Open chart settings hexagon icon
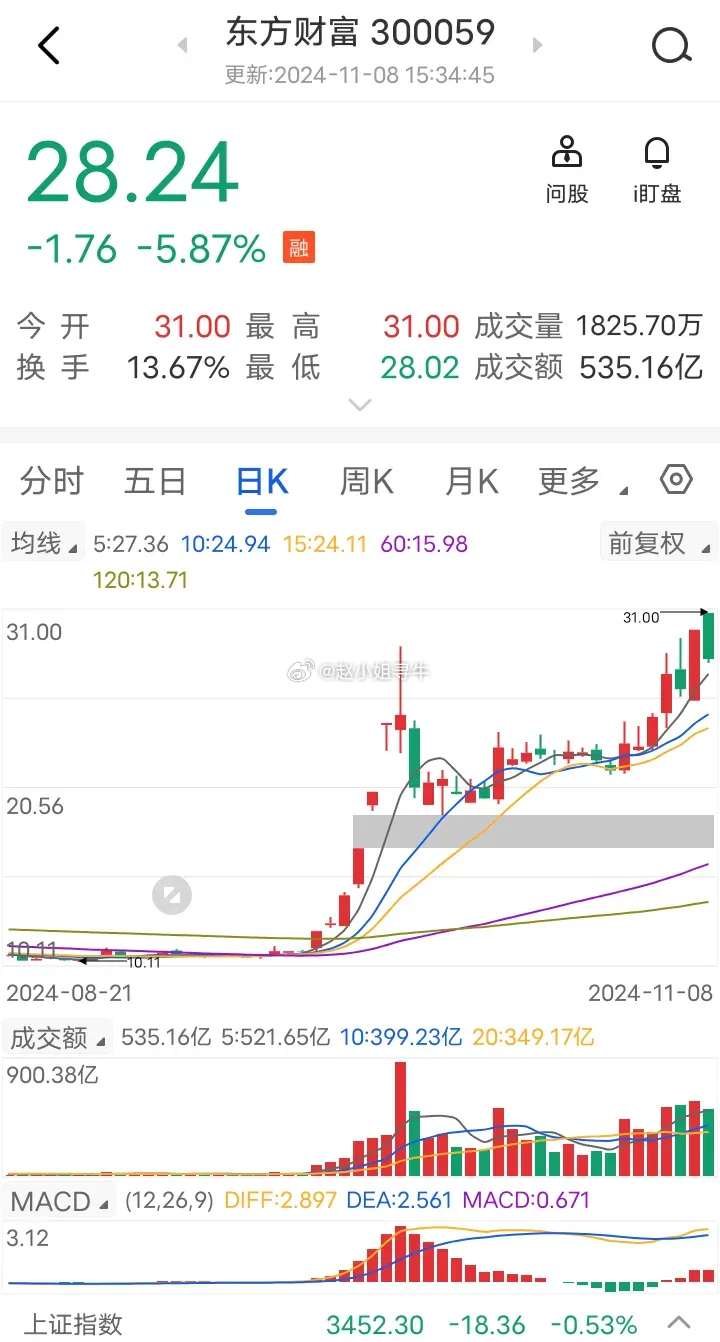This screenshot has width=720, height=1342. click(677, 480)
